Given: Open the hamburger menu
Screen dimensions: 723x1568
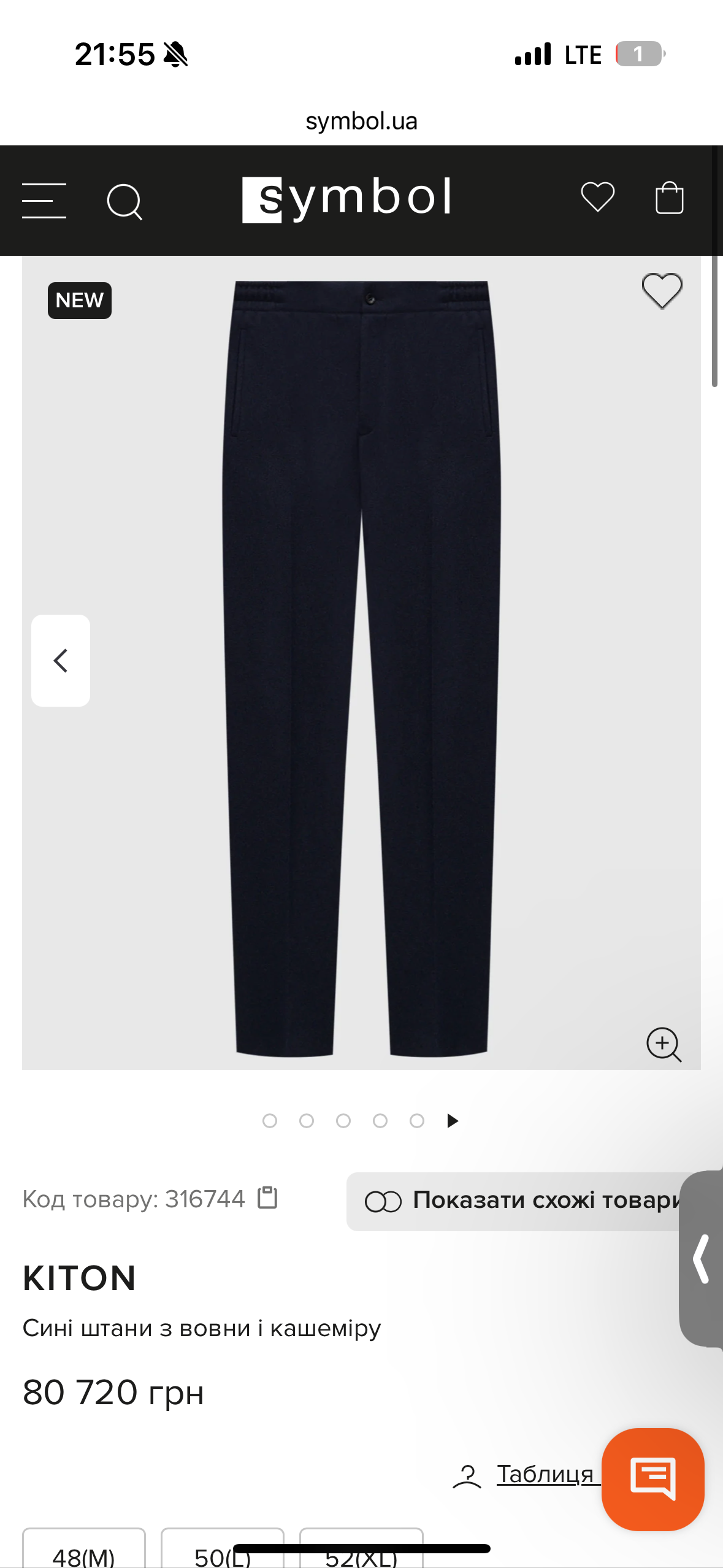Looking at the screenshot, I should pos(44,201).
